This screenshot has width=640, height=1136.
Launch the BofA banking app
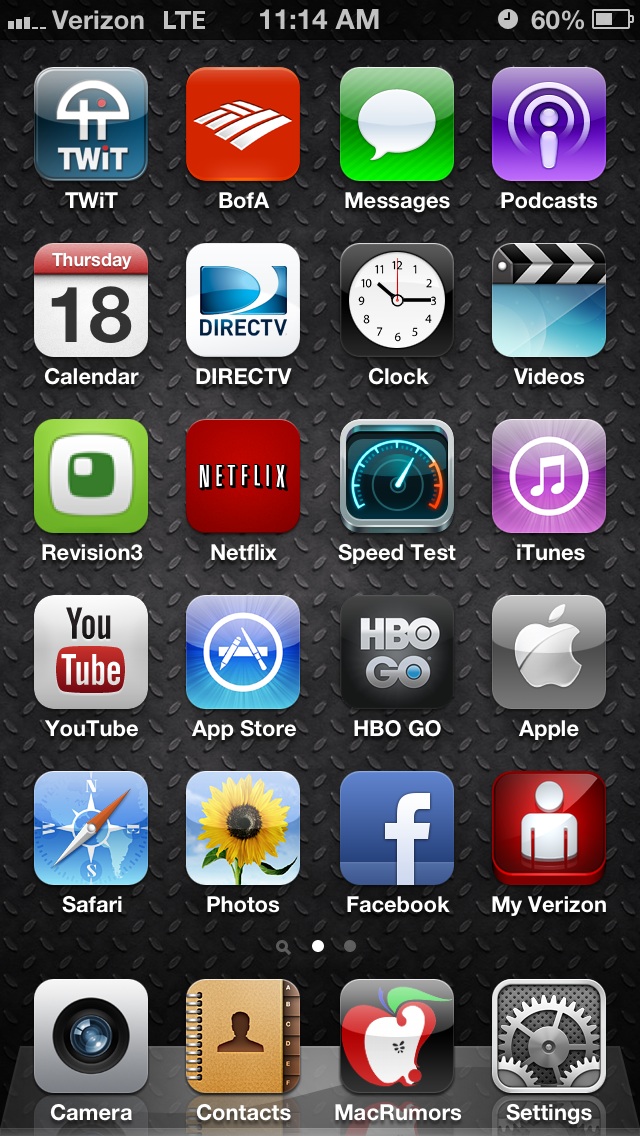coord(243,124)
